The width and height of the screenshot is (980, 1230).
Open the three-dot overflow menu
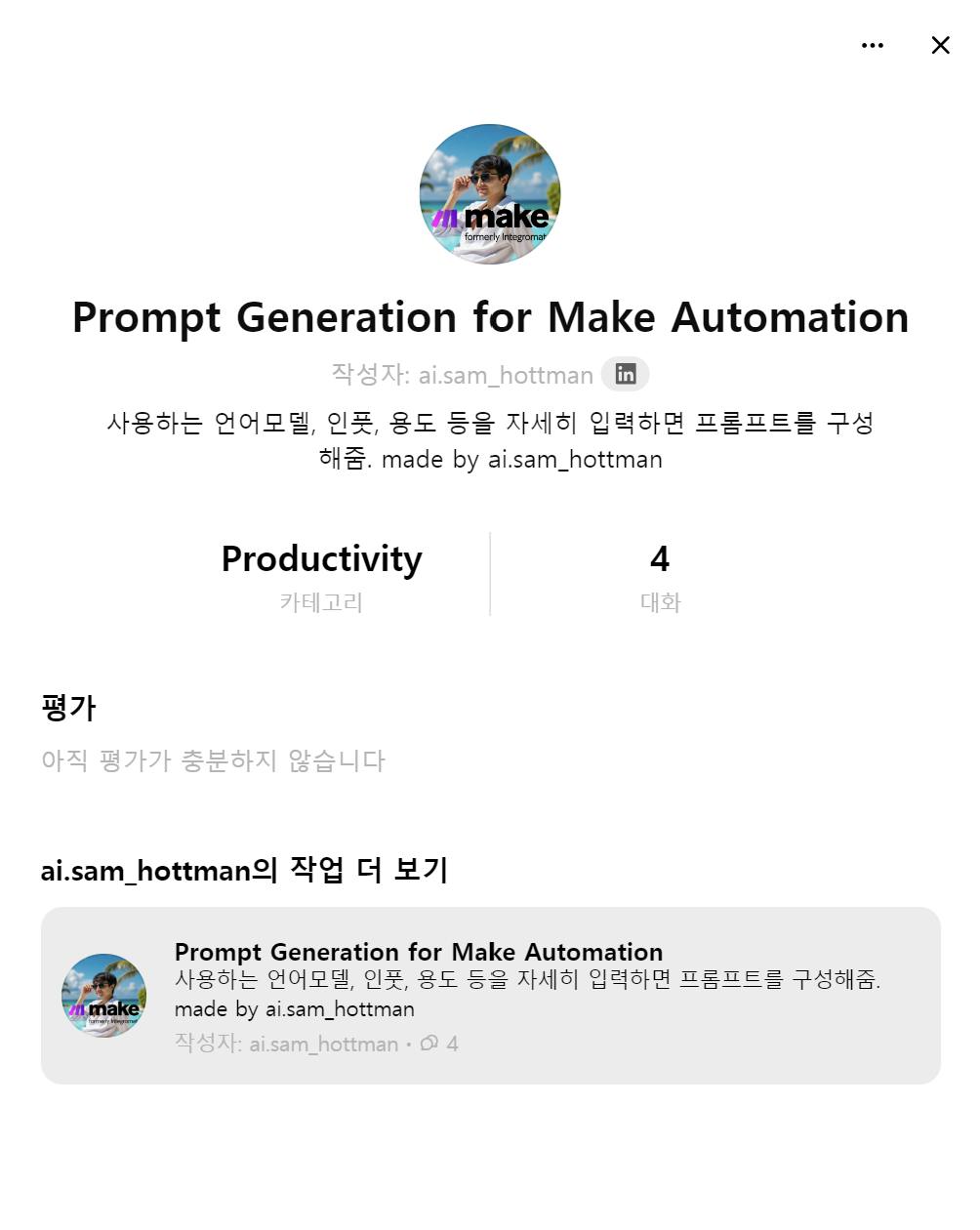point(872,46)
